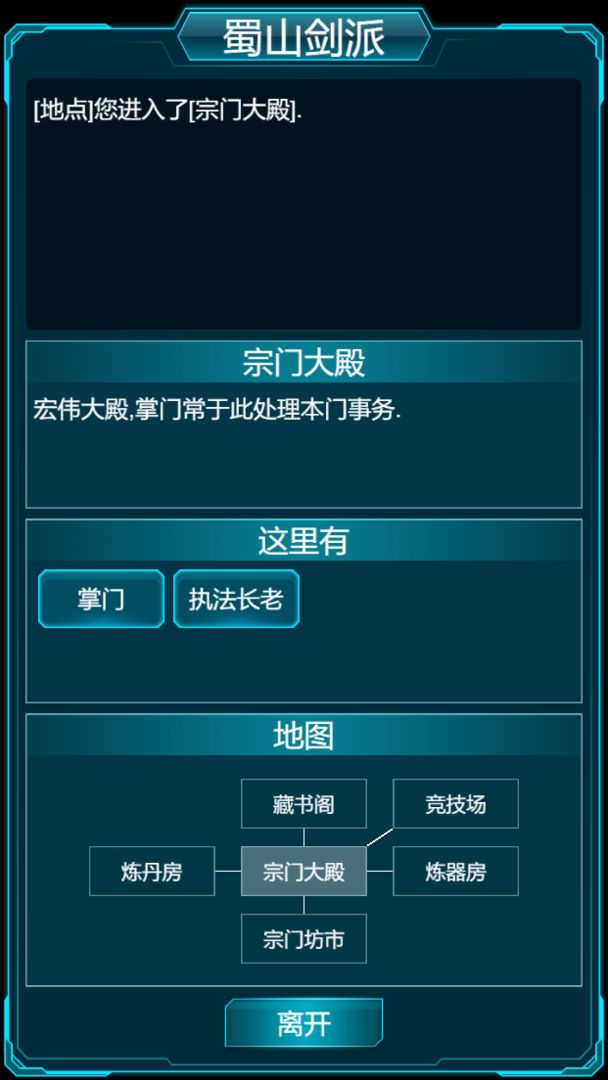Visit 宗门坊市 on the map
Image resolution: width=608 pixels, height=1080 pixels.
pyautogui.click(x=304, y=939)
